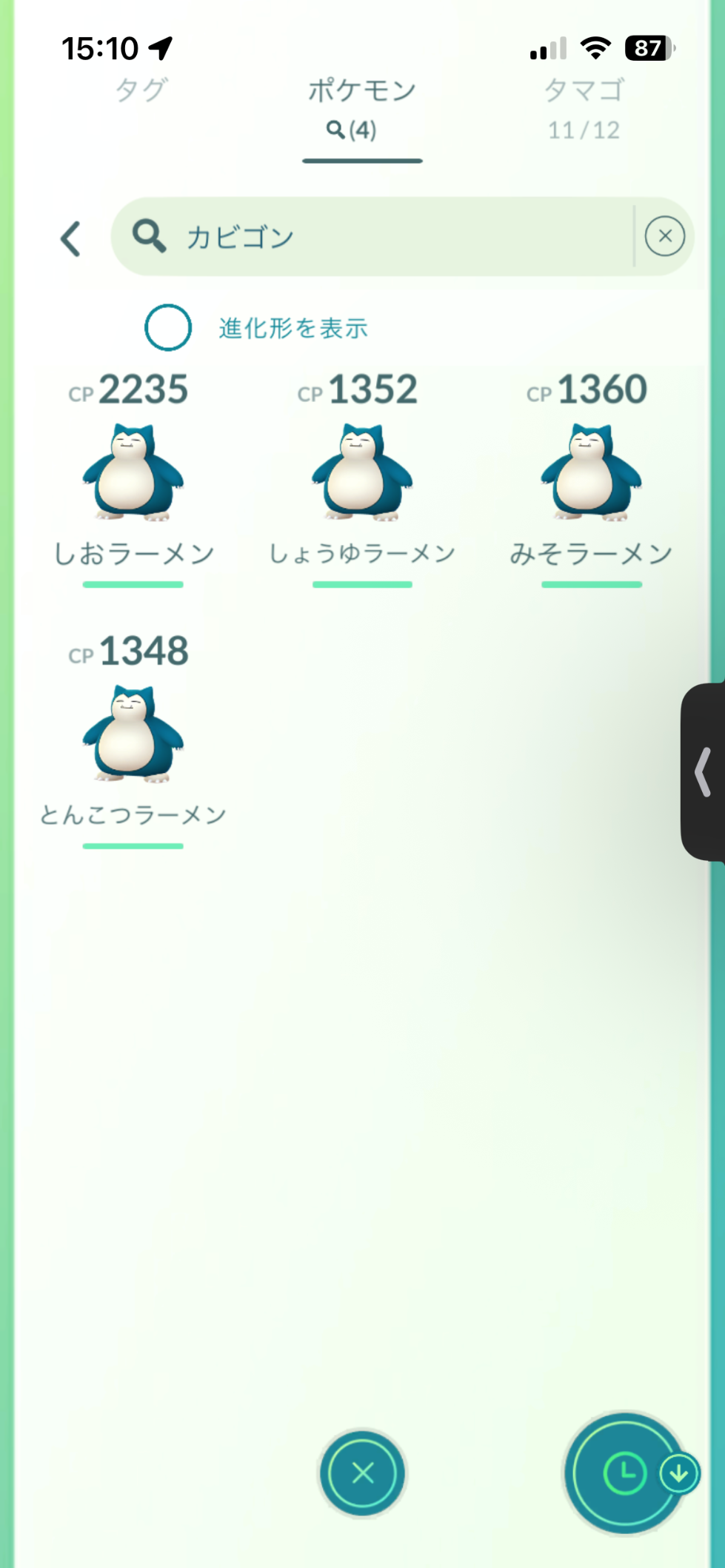Switch to the タグ tab

141,91
